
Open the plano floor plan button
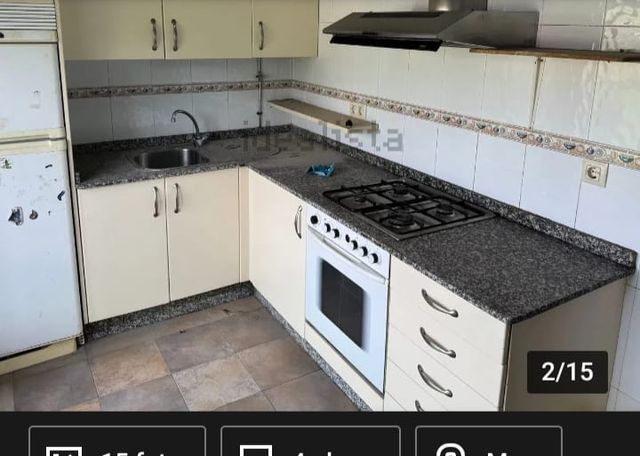[x=310, y=443]
